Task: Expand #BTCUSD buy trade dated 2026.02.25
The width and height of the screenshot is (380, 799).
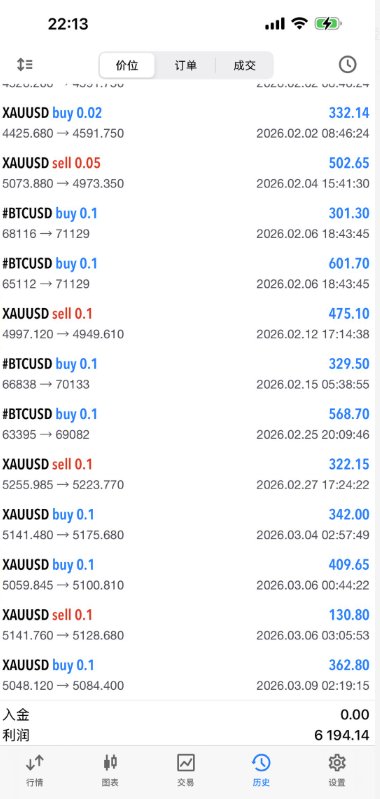Action: click(186, 424)
